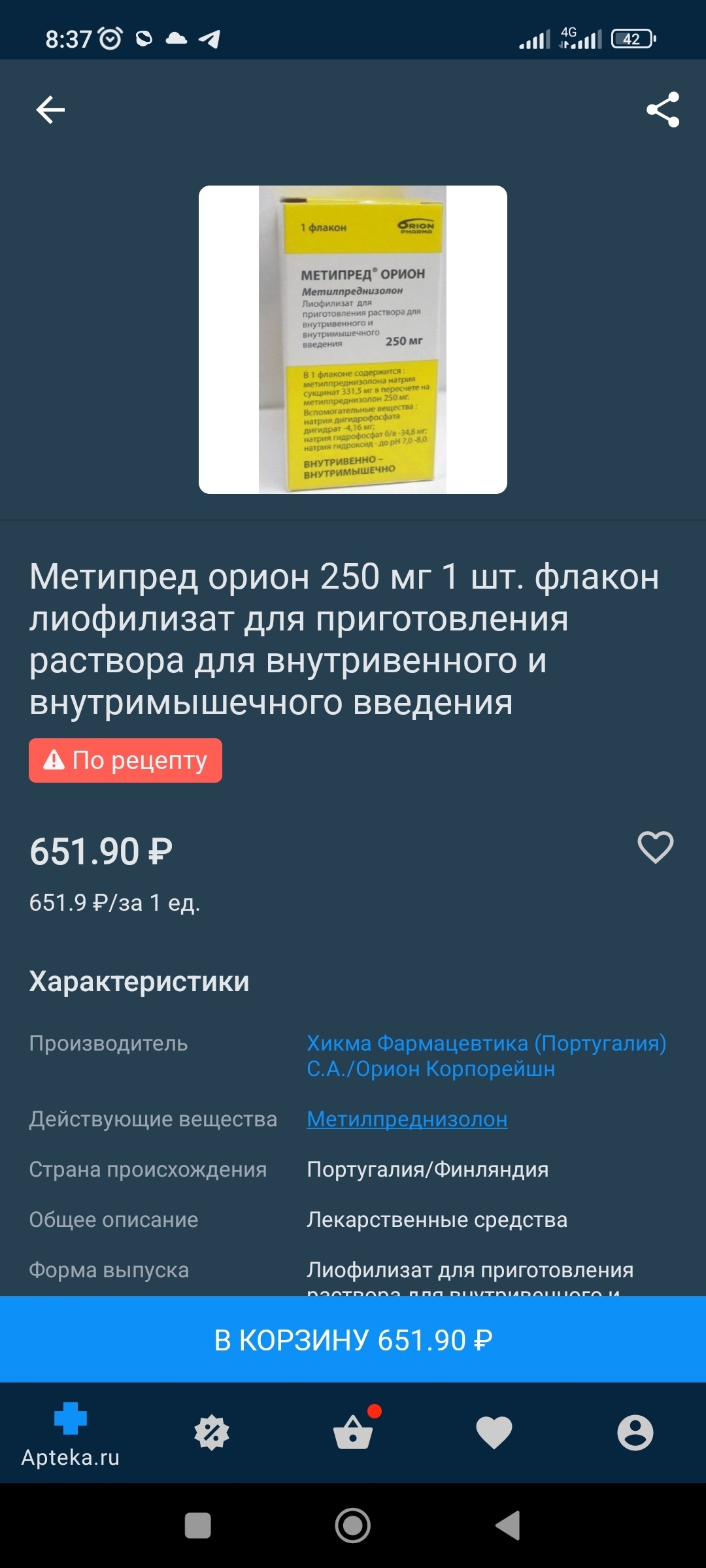Open the discounts percent tab
Viewport: 706px width, 1568px height.
coord(212,1433)
